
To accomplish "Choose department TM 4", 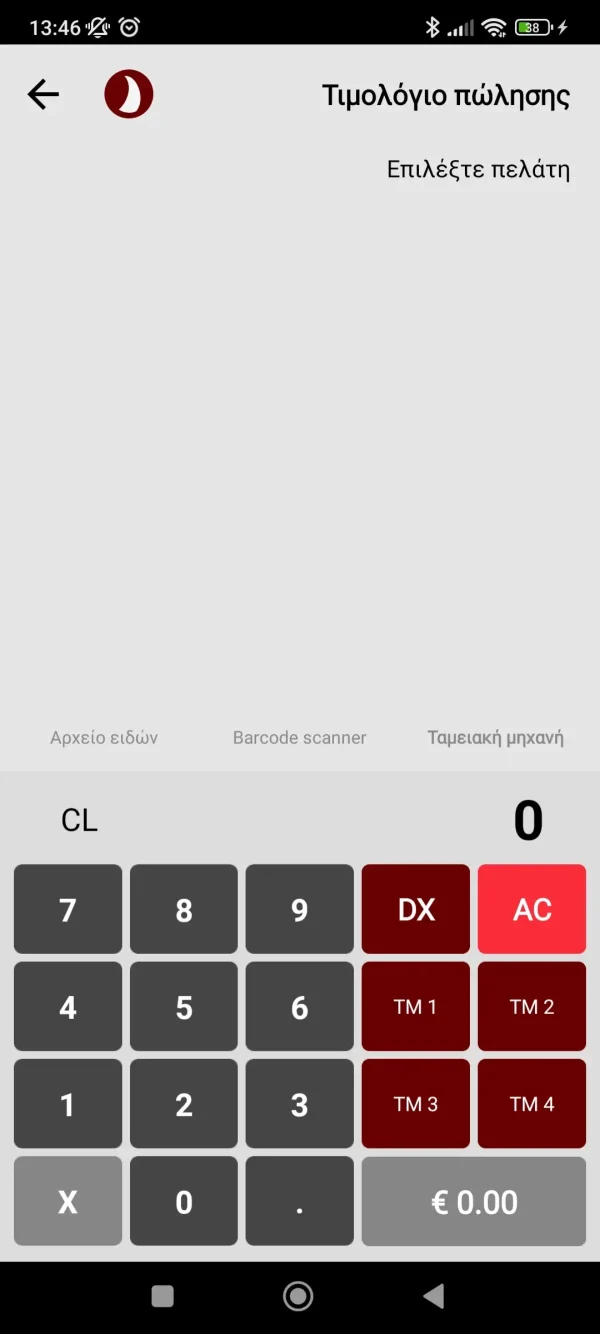I will point(532,1104).
